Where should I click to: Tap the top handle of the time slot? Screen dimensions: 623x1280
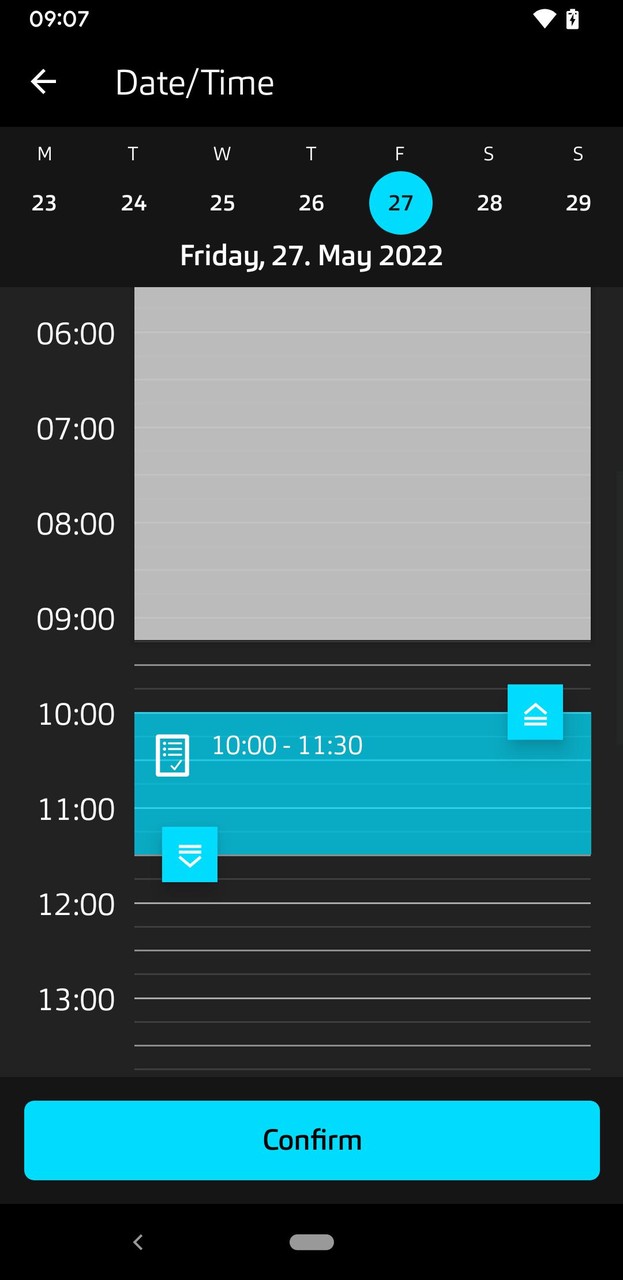[535, 712]
